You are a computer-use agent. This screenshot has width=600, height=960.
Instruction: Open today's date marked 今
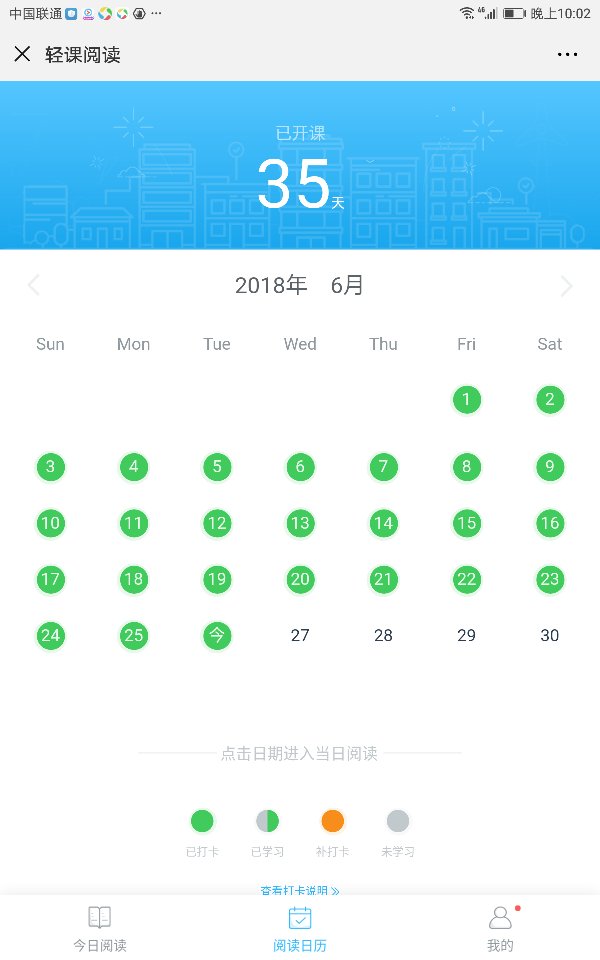[217, 636]
